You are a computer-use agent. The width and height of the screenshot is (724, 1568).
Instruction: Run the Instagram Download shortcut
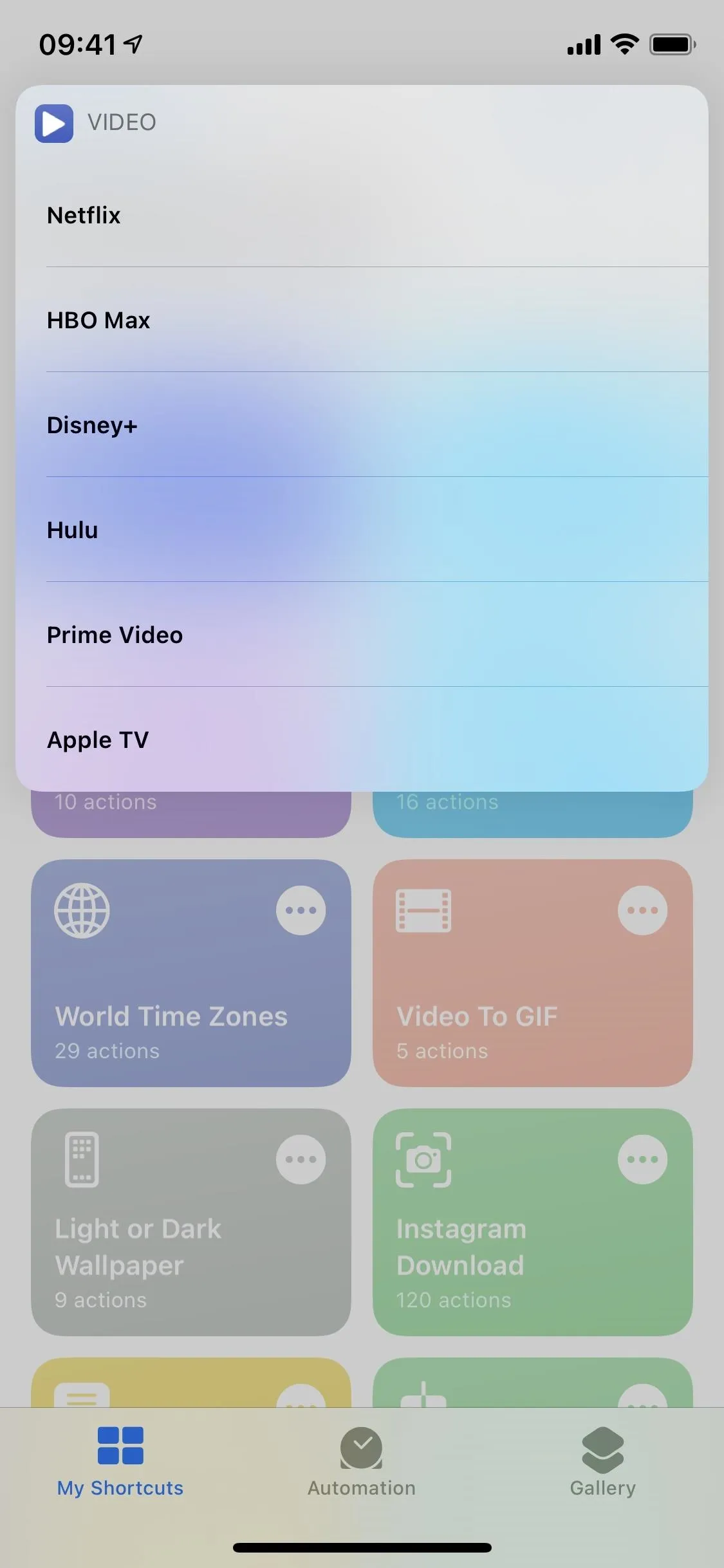533,1222
